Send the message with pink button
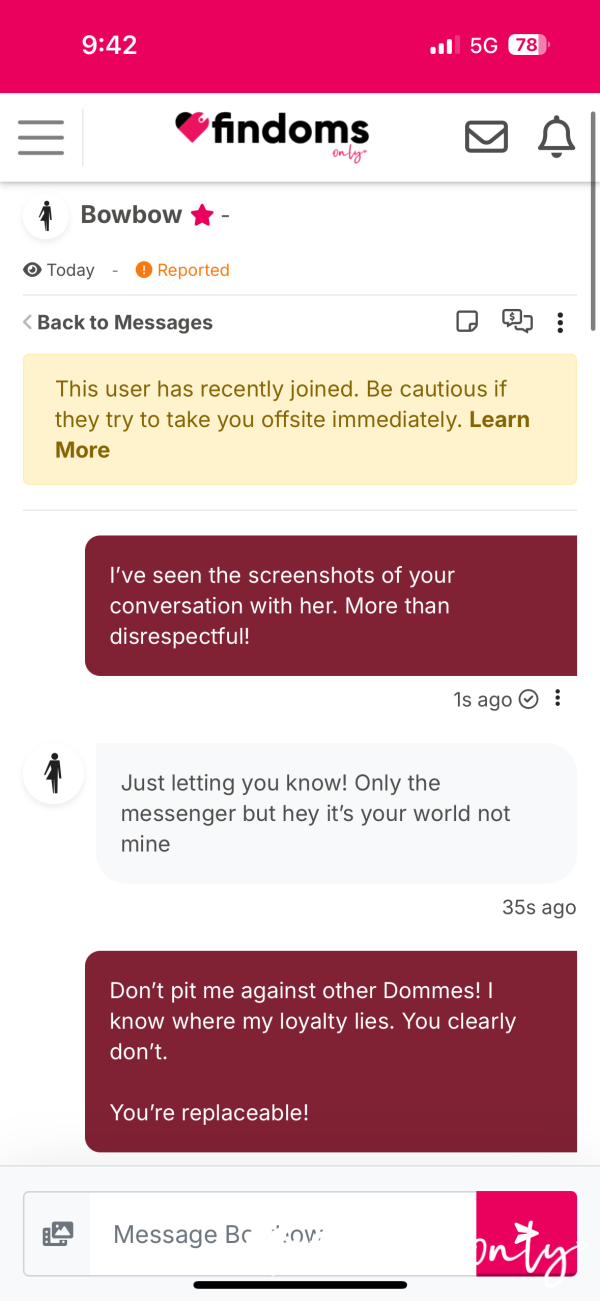 pyautogui.click(x=527, y=1234)
